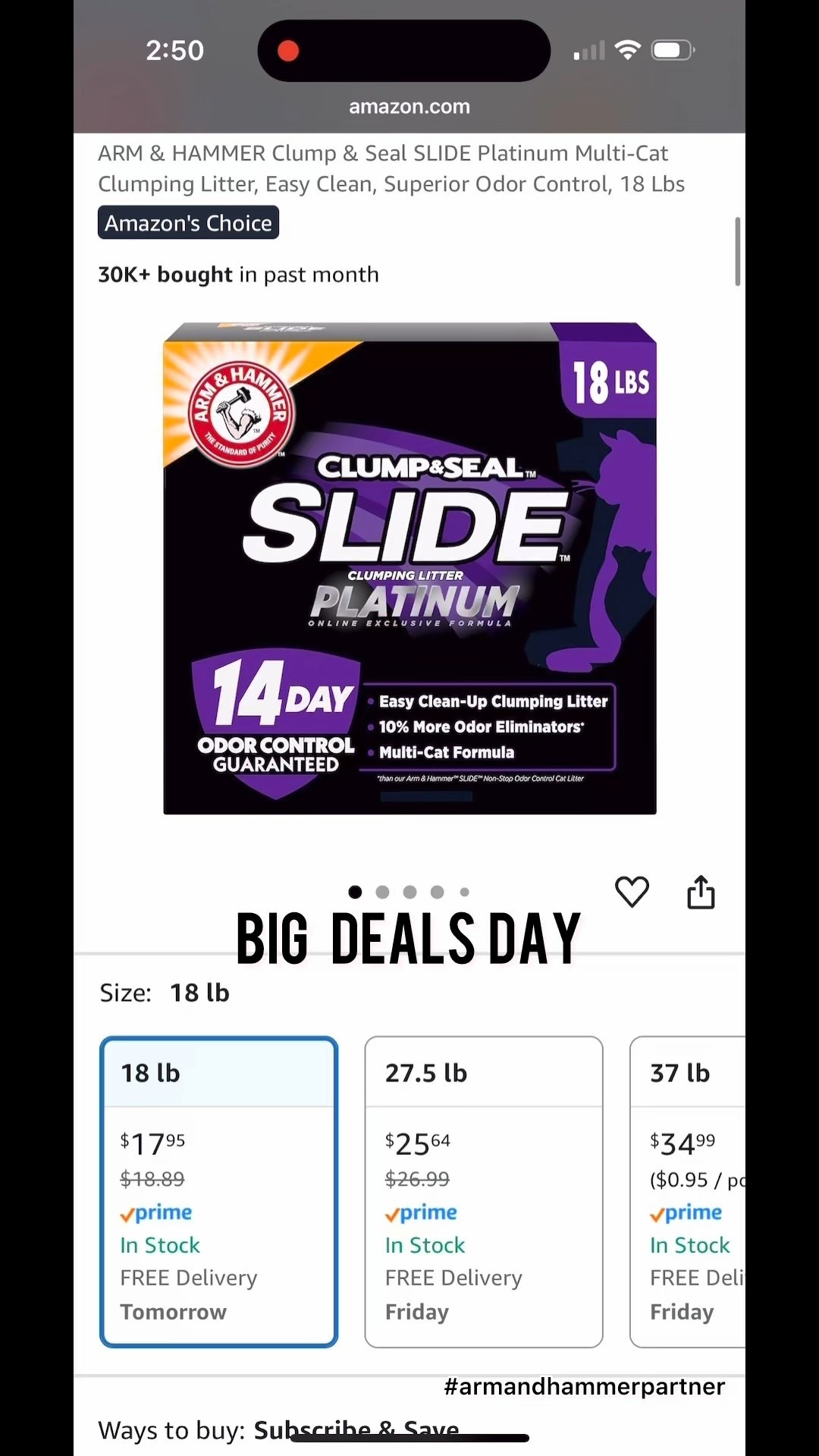Screen dimensions: 819x1456
Task: Open sharing options via the share icon
Action: 701,892
